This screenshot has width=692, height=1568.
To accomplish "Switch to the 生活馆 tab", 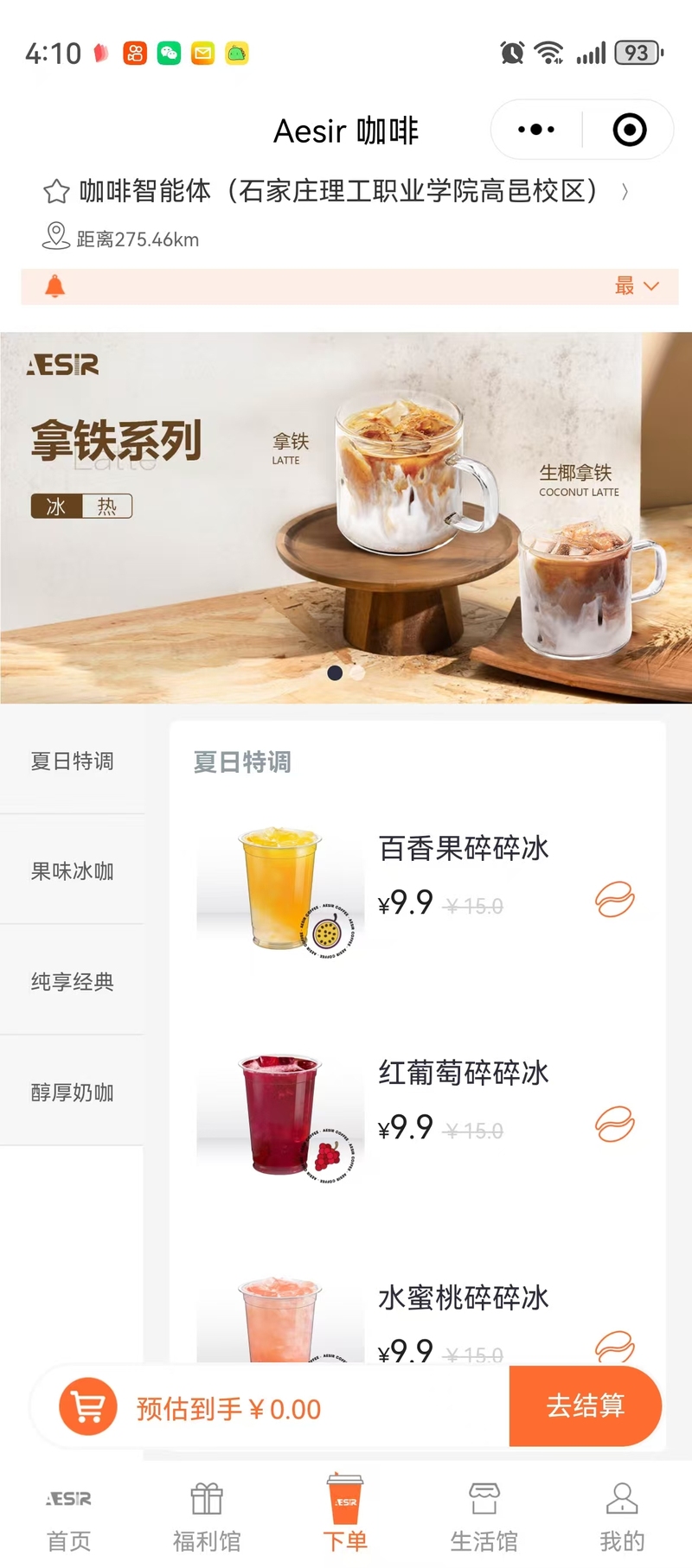I will tap(484, 1517).
